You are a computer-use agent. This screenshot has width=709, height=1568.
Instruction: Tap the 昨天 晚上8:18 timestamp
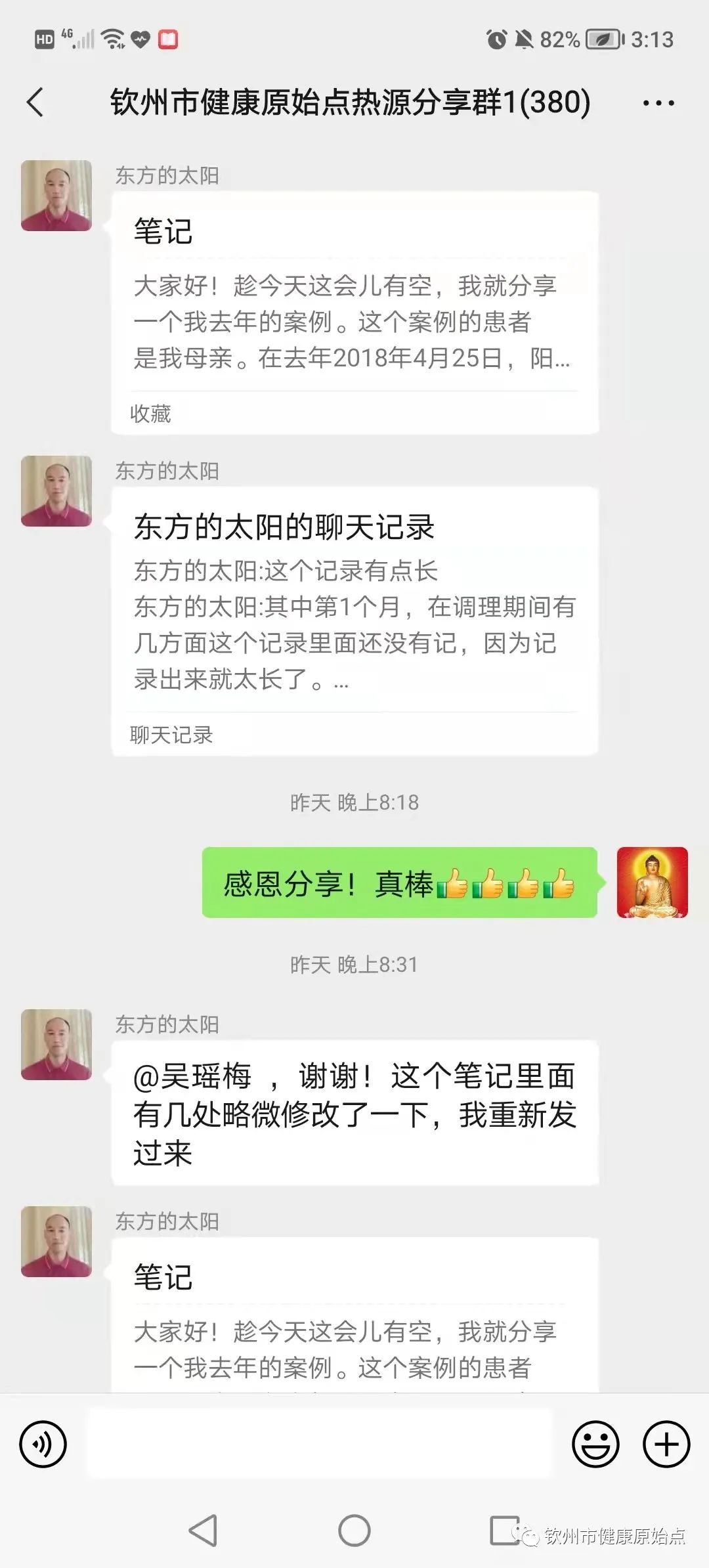point(354,802)
